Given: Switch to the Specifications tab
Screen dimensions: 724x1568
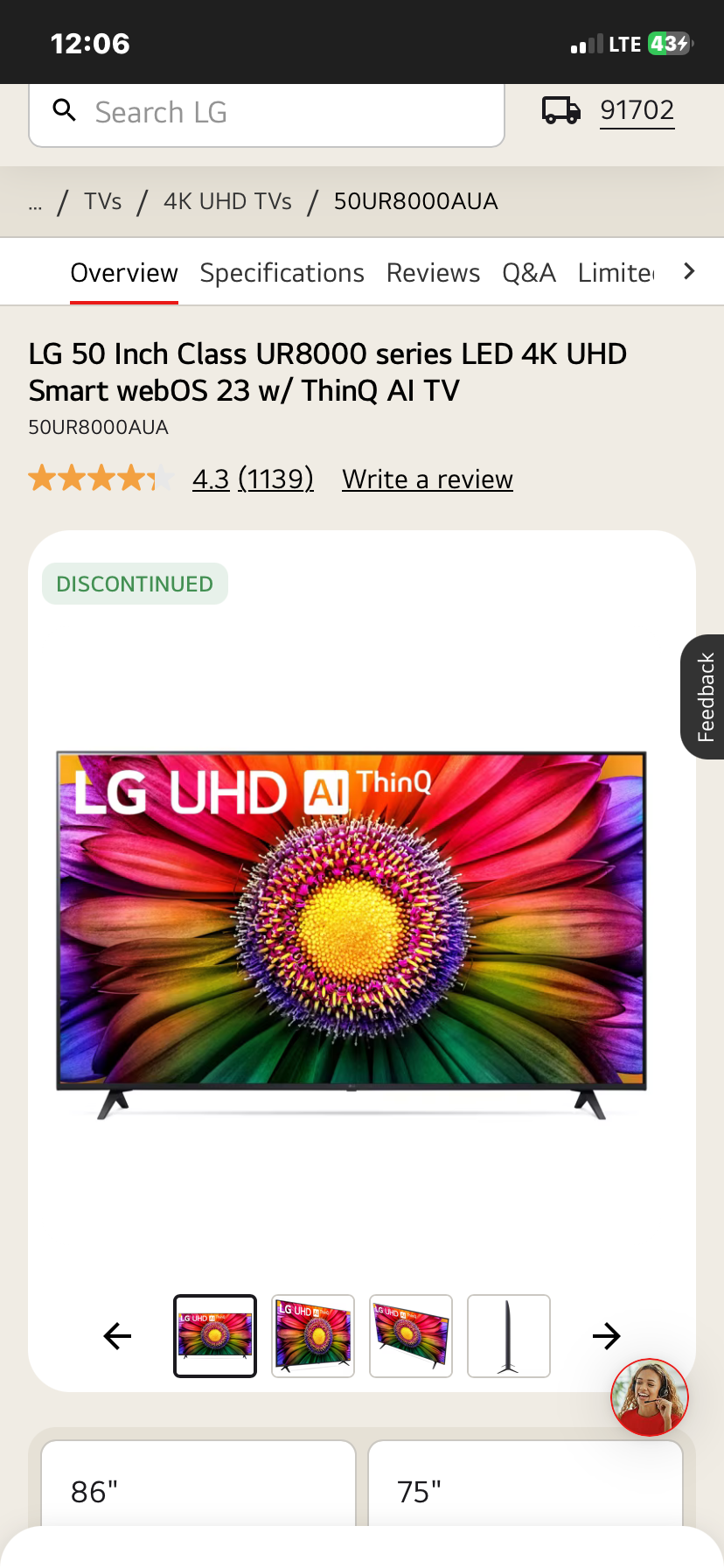Looking at the screenshot, I should point(282,273).
